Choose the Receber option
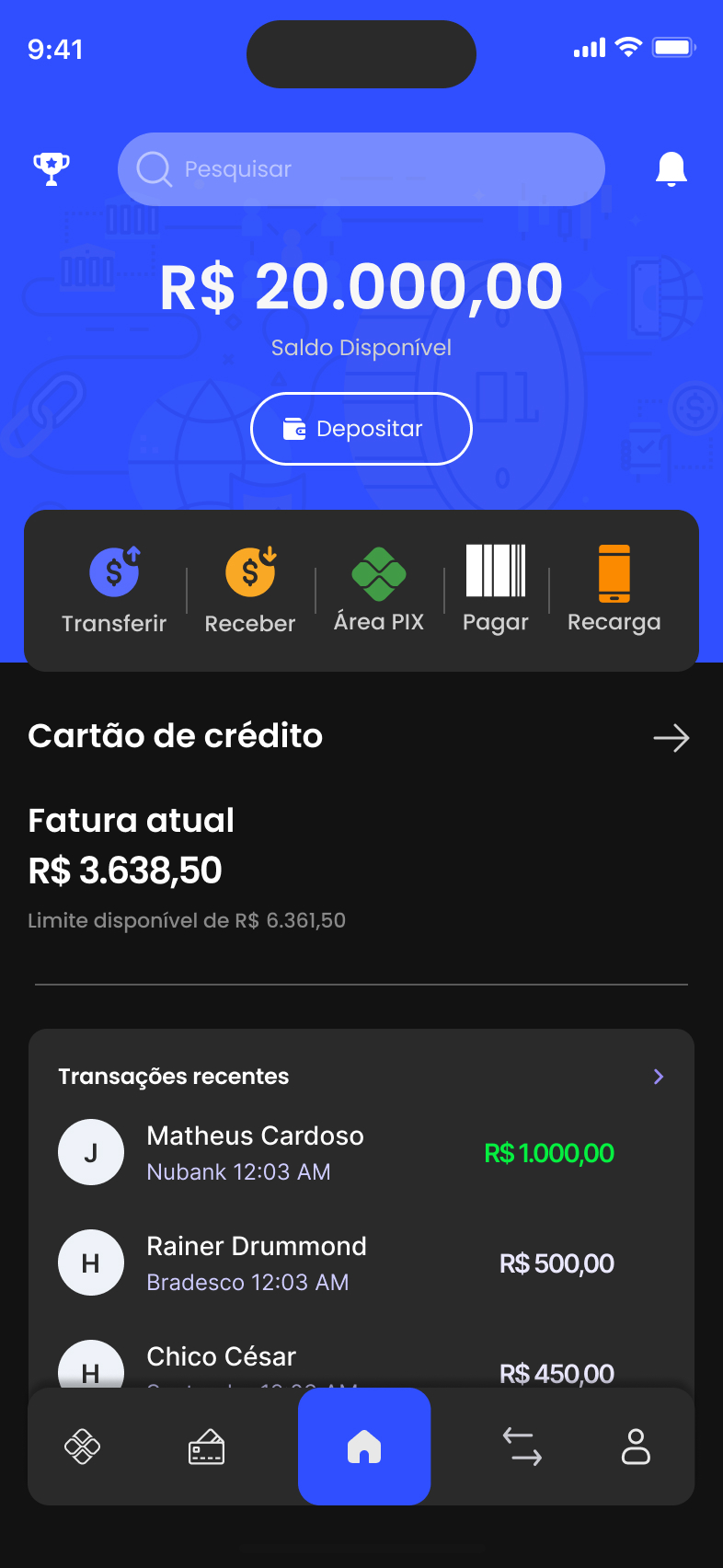The height and width of the screenshot is (1568, 723). pos(250,590)
